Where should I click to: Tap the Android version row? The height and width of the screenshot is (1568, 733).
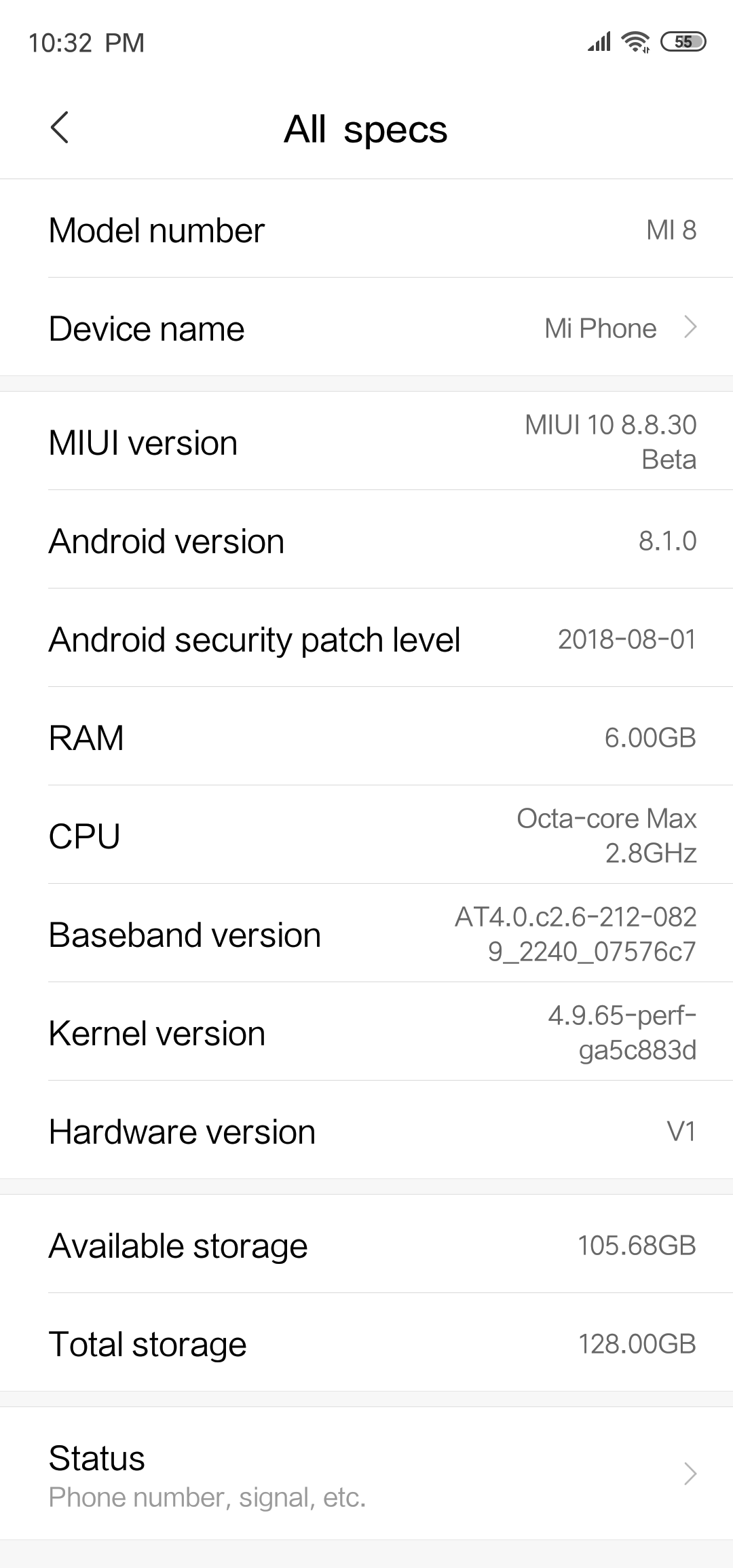[x=366, y=541]
